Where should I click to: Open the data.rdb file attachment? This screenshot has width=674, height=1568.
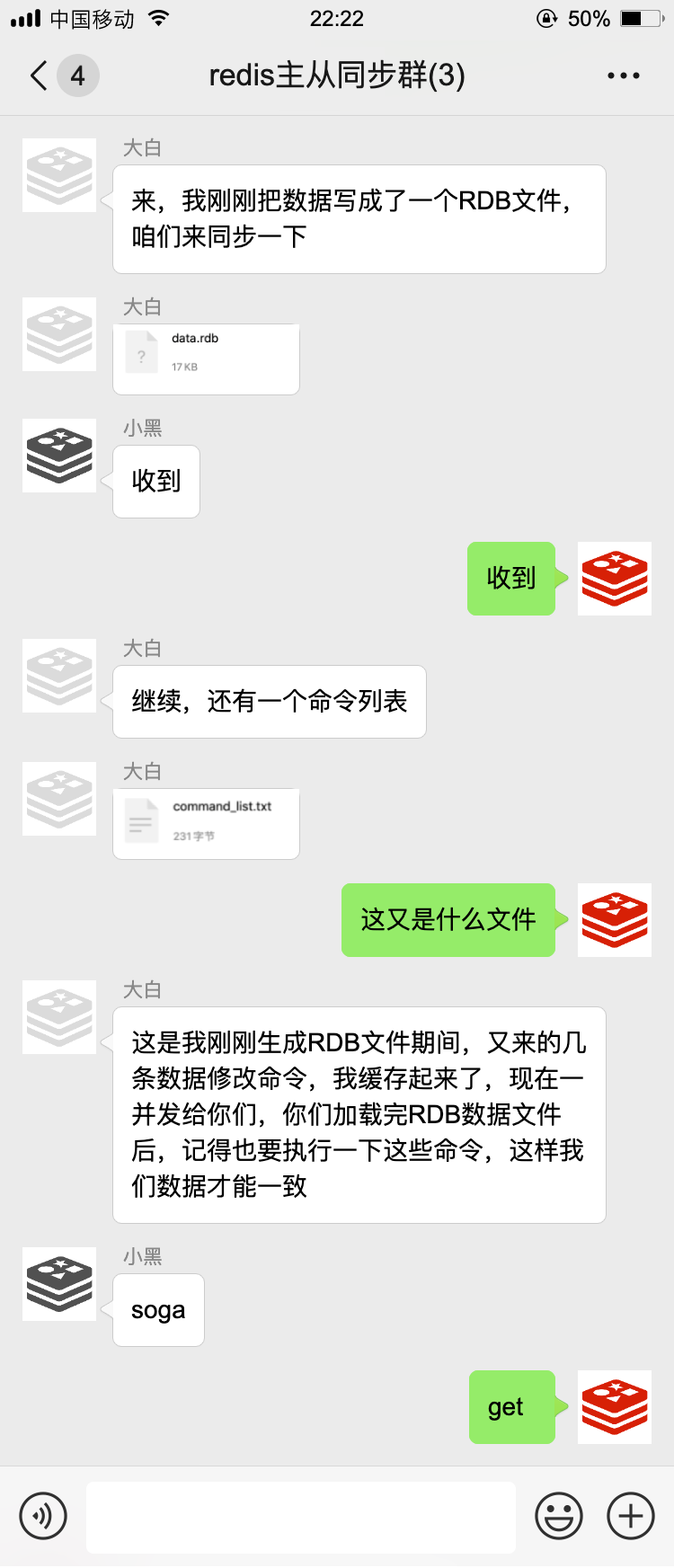tap(206, 359)
